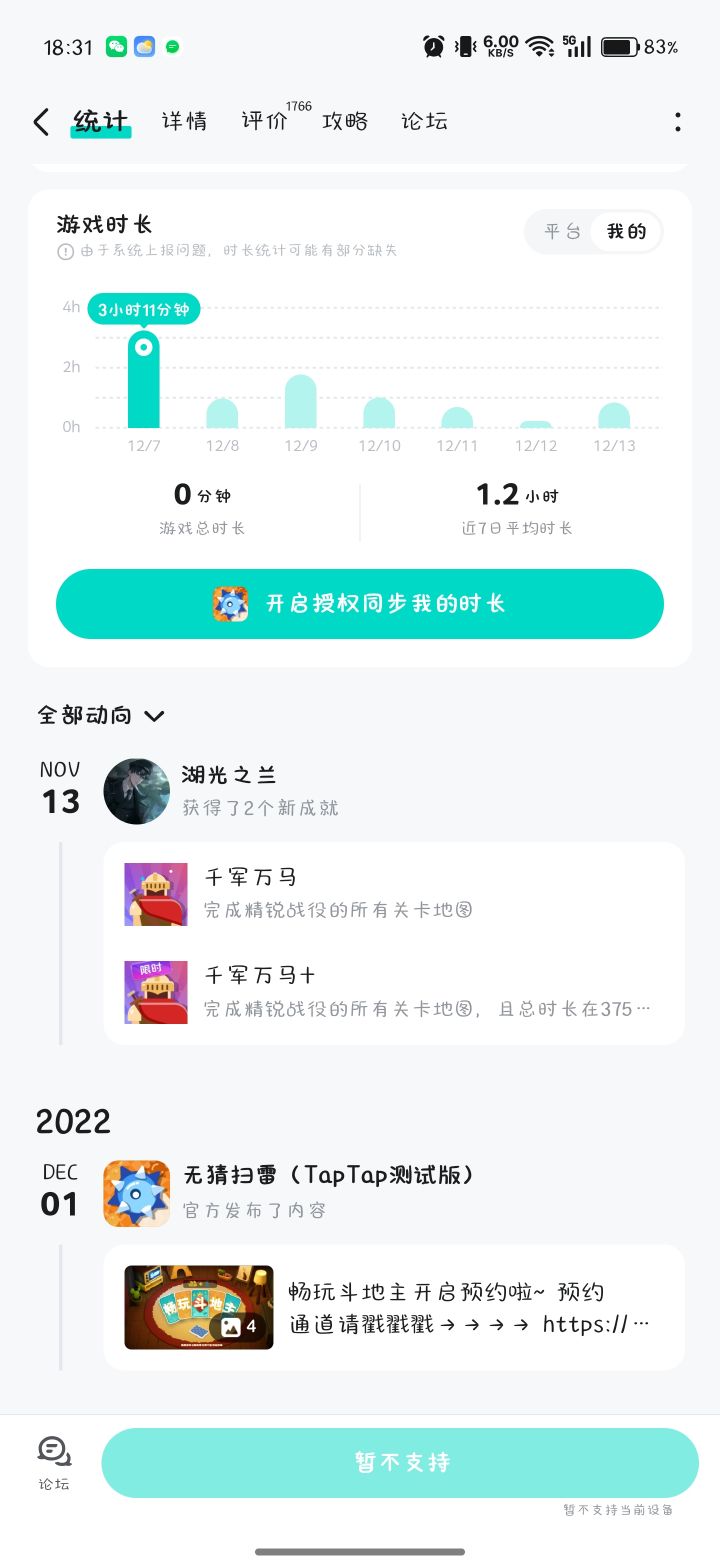Open the 无猜扫雷 game icon in the feed

tap(137, 1193)
